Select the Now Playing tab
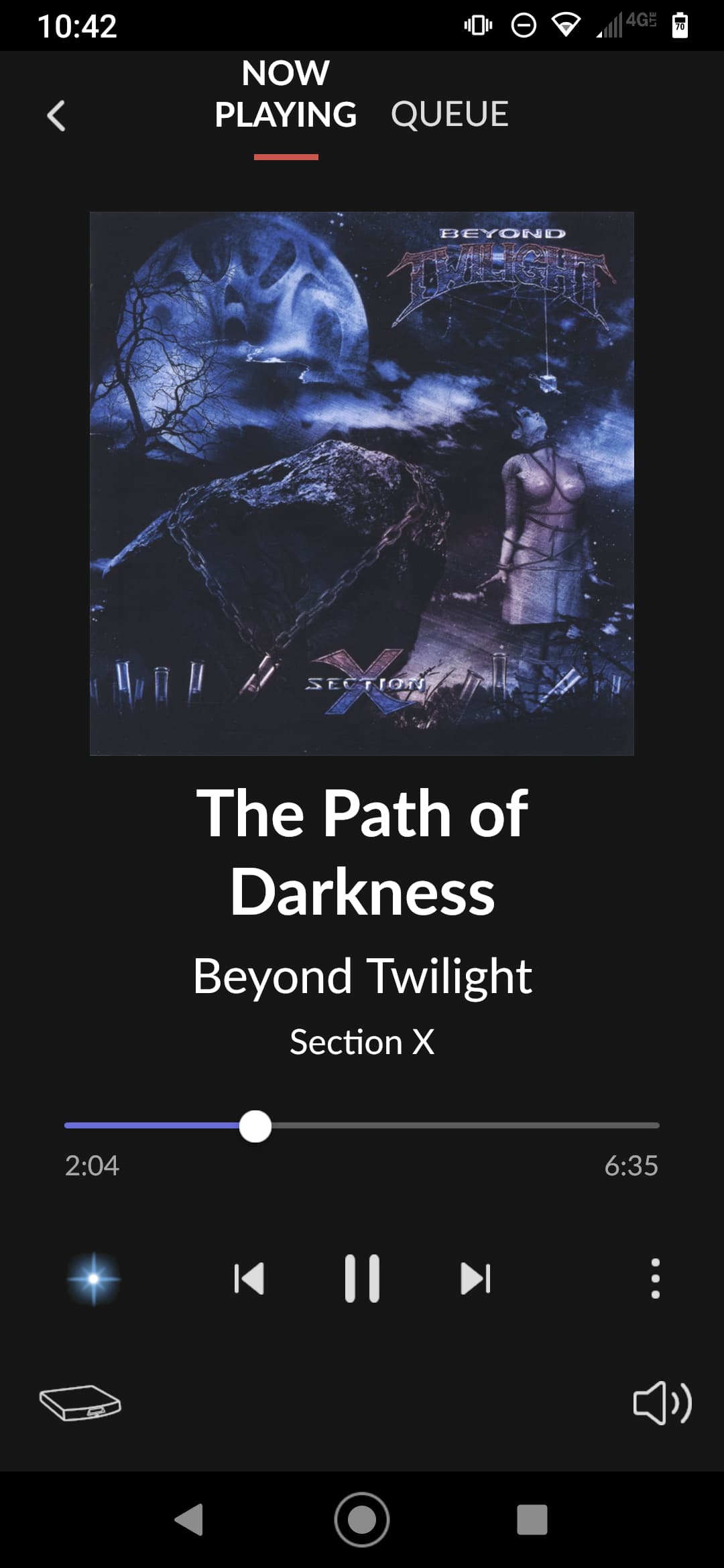Image resolution: width=724 pixels, height=1568 pixels. 286,94
